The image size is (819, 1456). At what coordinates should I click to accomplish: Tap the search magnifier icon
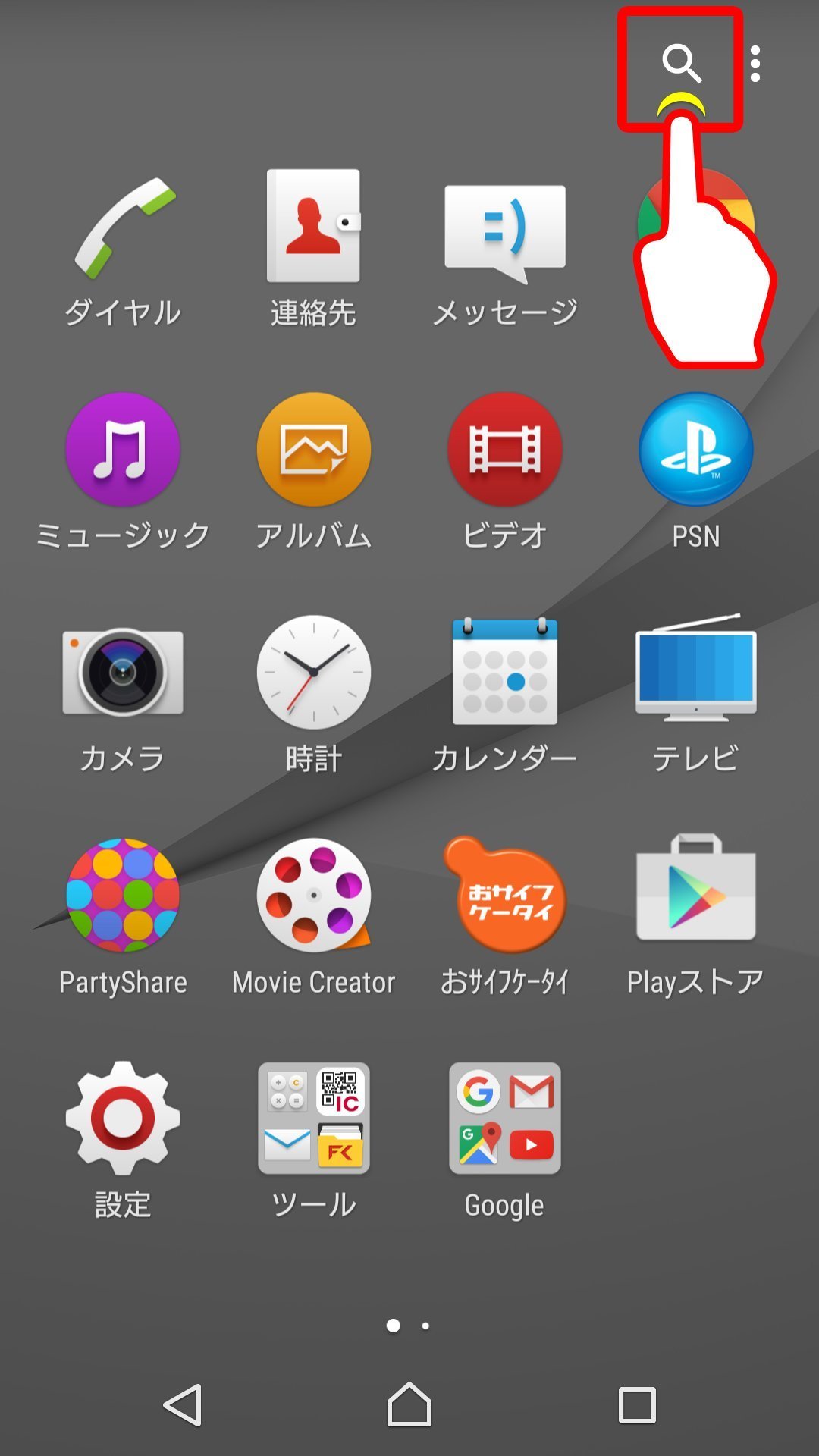click(x=682, y=64)
